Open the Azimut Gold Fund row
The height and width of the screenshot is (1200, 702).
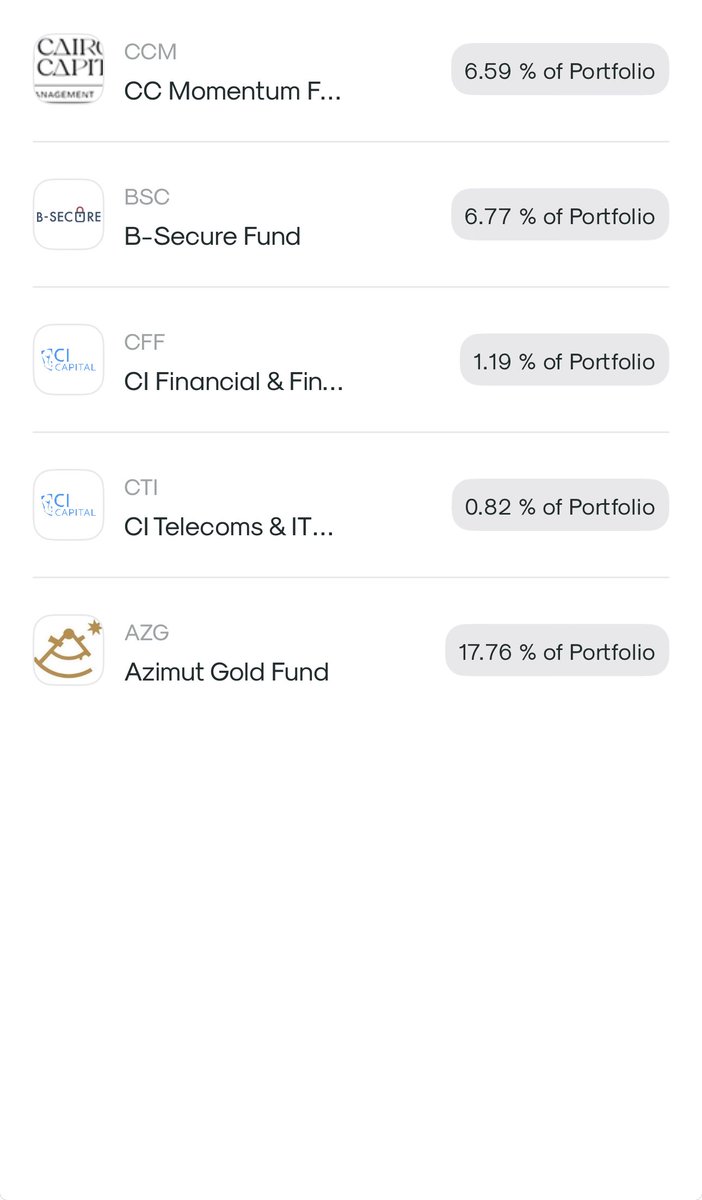click(351, 650)
